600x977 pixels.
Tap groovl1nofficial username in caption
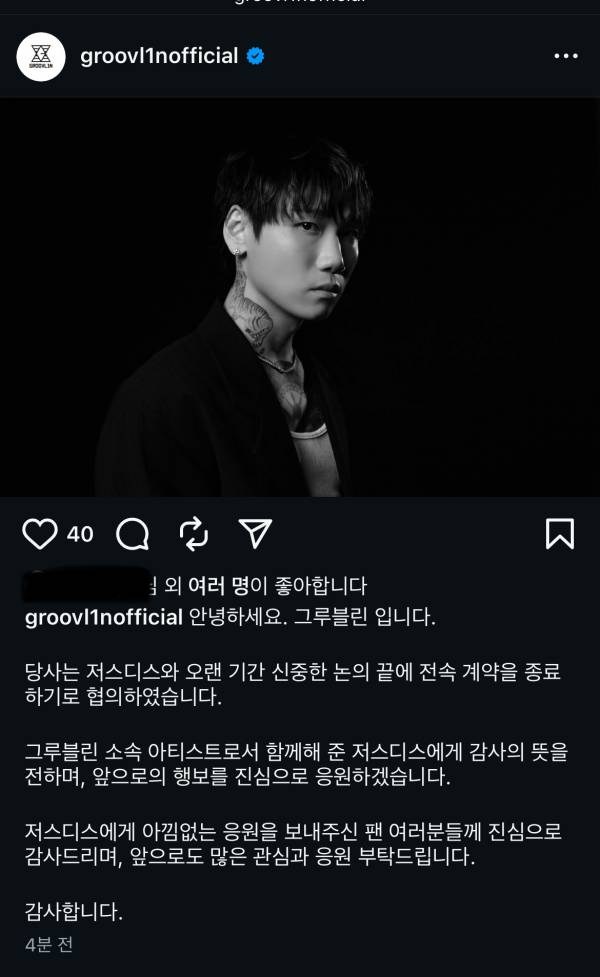pos(103,617)
